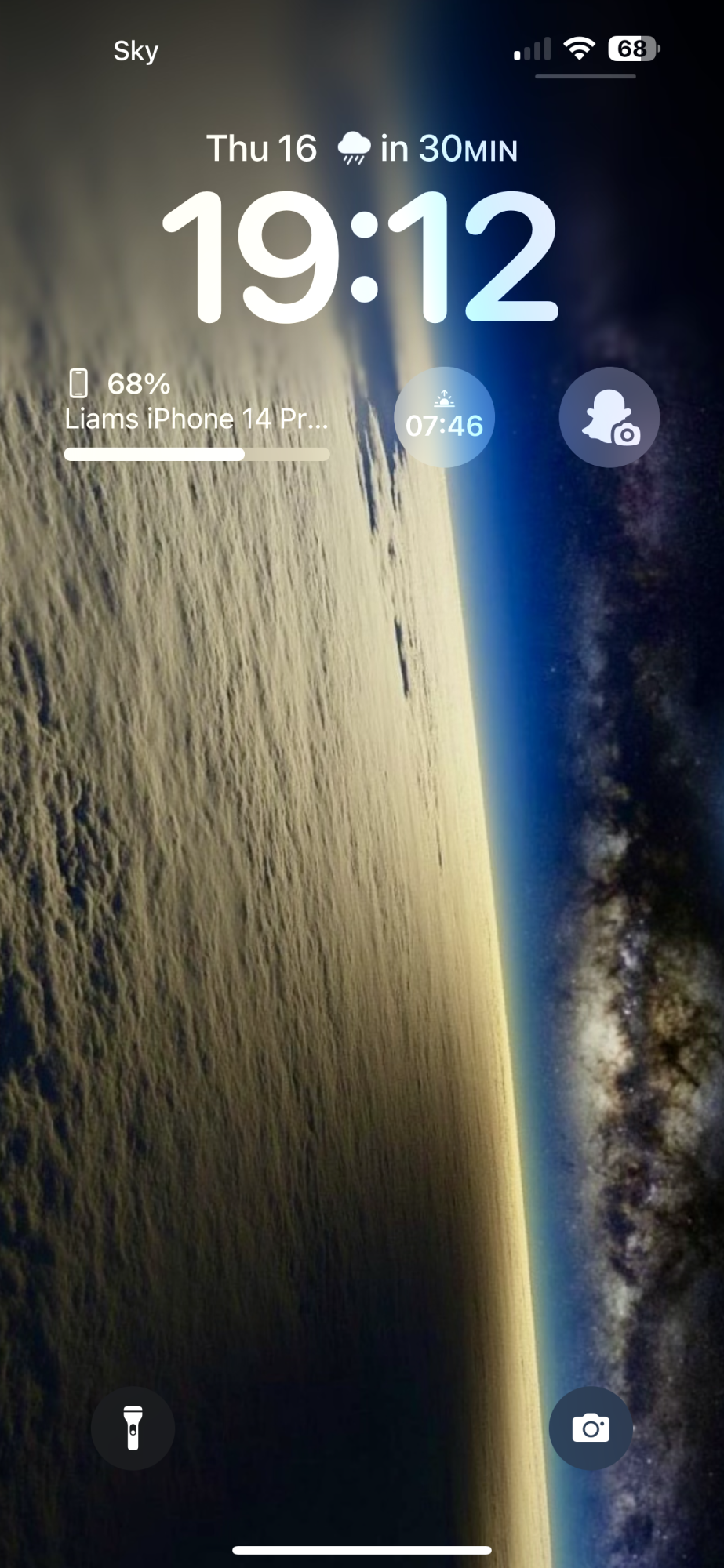The width and height of the screenshot is (724, 1568).
Task: Open the sunrise 07:46 widget
Action: [444, 417]
